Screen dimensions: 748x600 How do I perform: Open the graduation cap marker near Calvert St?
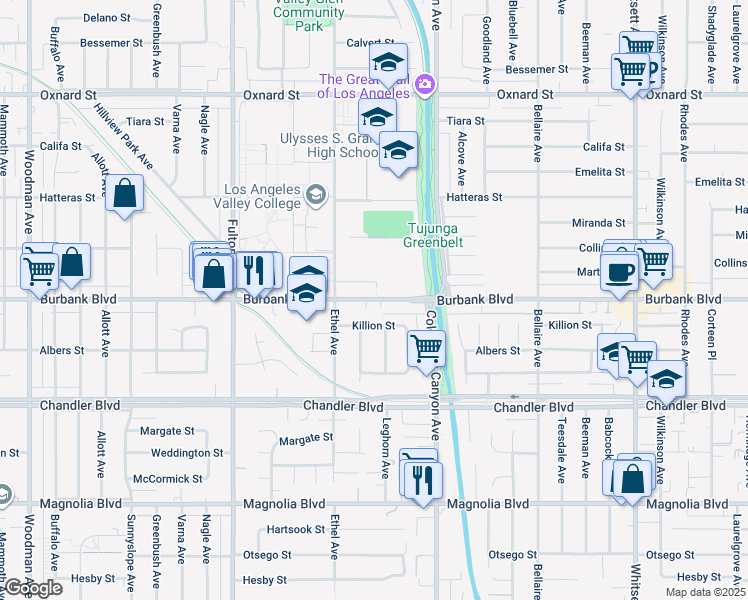click(x=387, y=62)
